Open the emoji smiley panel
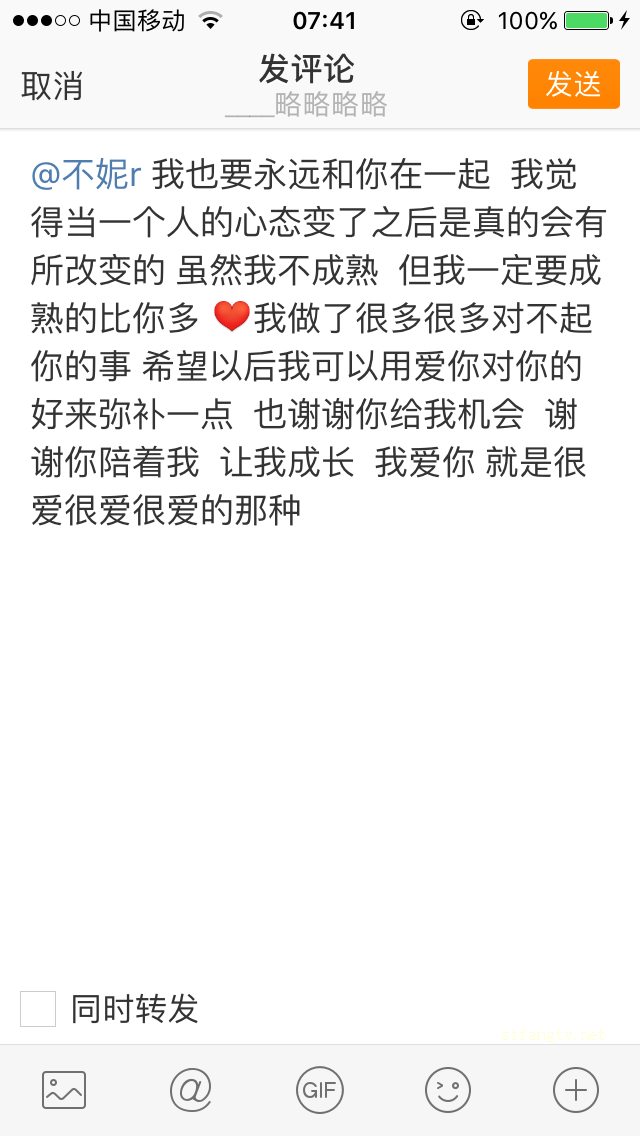640x1136 pixels. click(x=447, y=1090)
